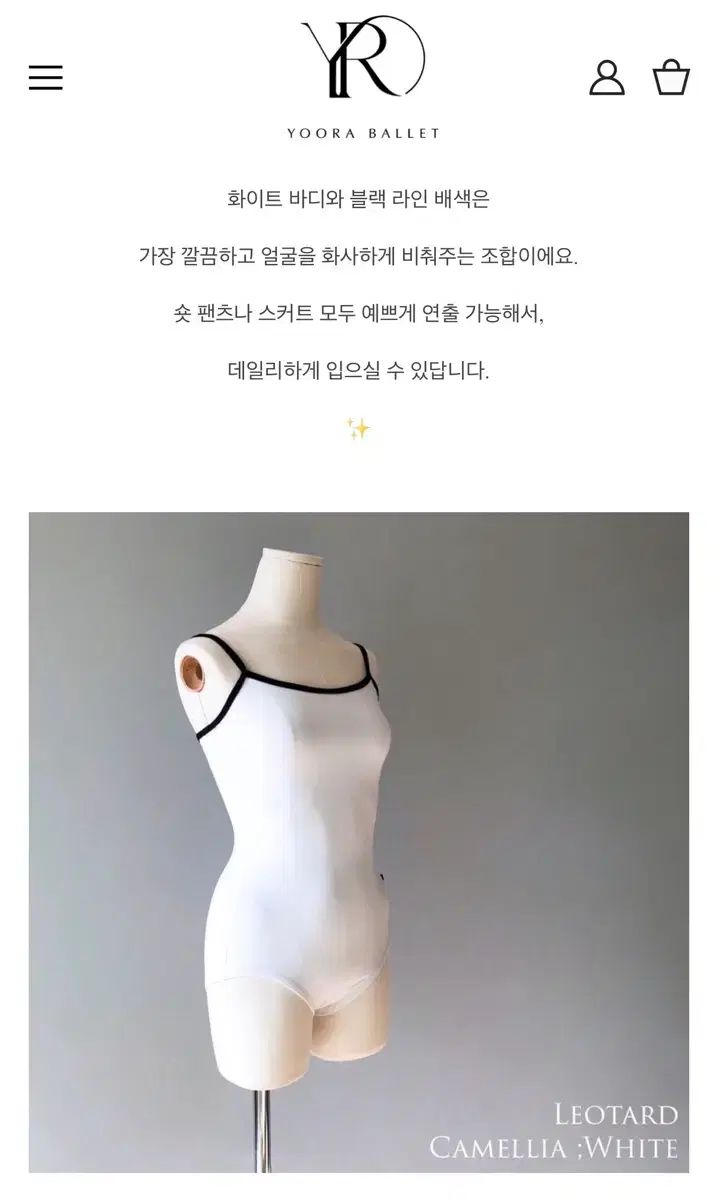Open the account profile icon
Viewport: 718px width, 1200px height.
click(606, 77)
